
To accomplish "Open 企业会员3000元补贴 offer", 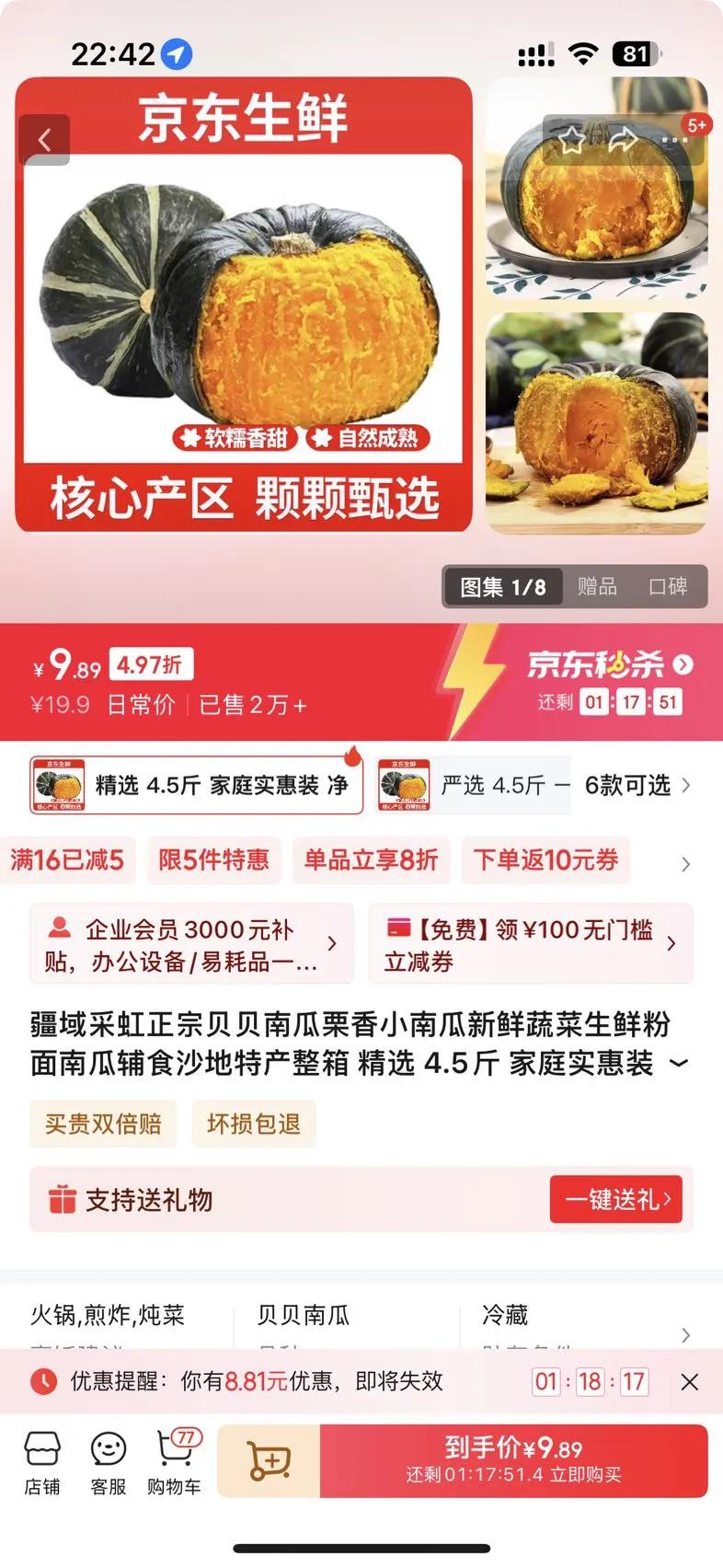I will pyautogui.click(x=191, y=945).
